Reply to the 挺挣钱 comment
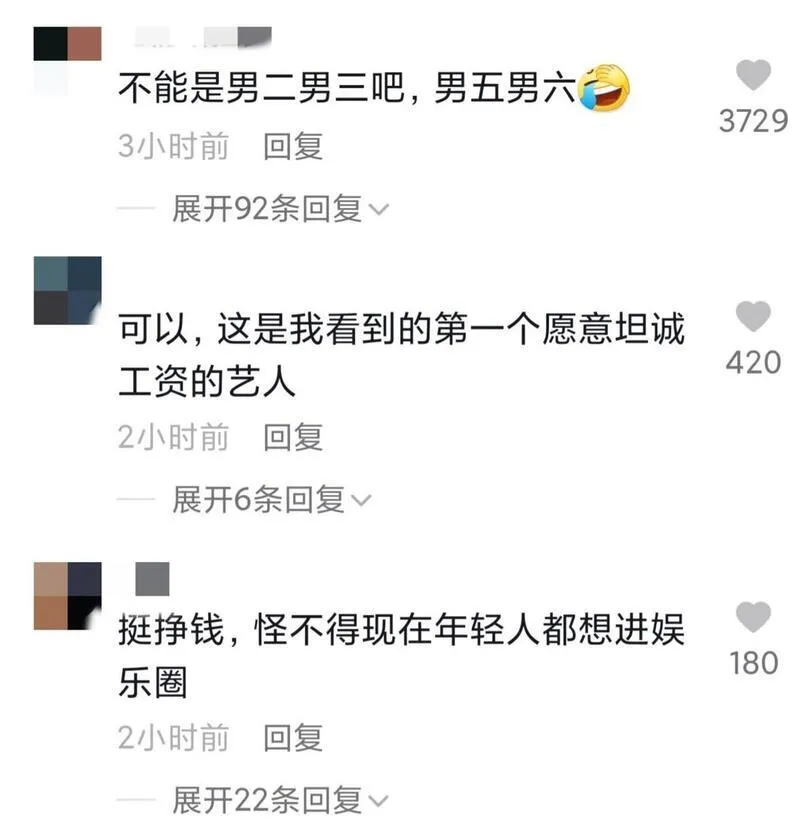 click(x=293, y=739)
